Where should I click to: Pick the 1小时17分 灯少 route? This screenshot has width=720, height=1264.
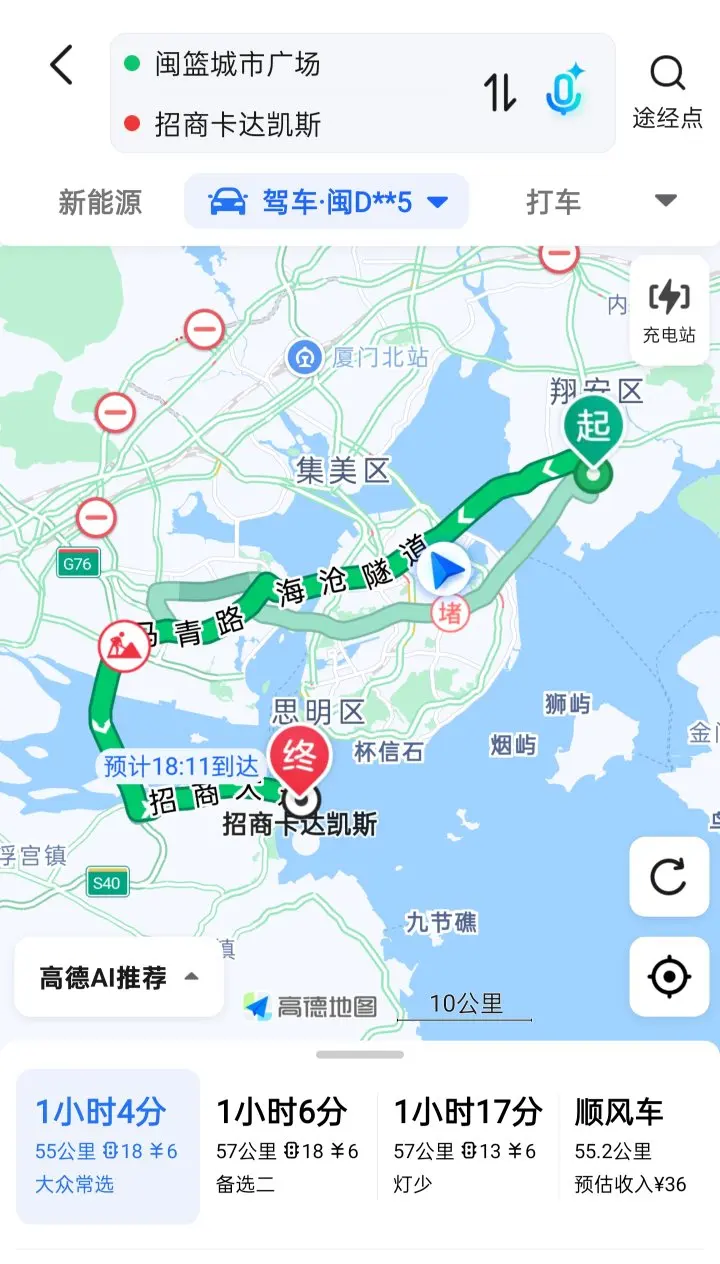click(468, 1146)
